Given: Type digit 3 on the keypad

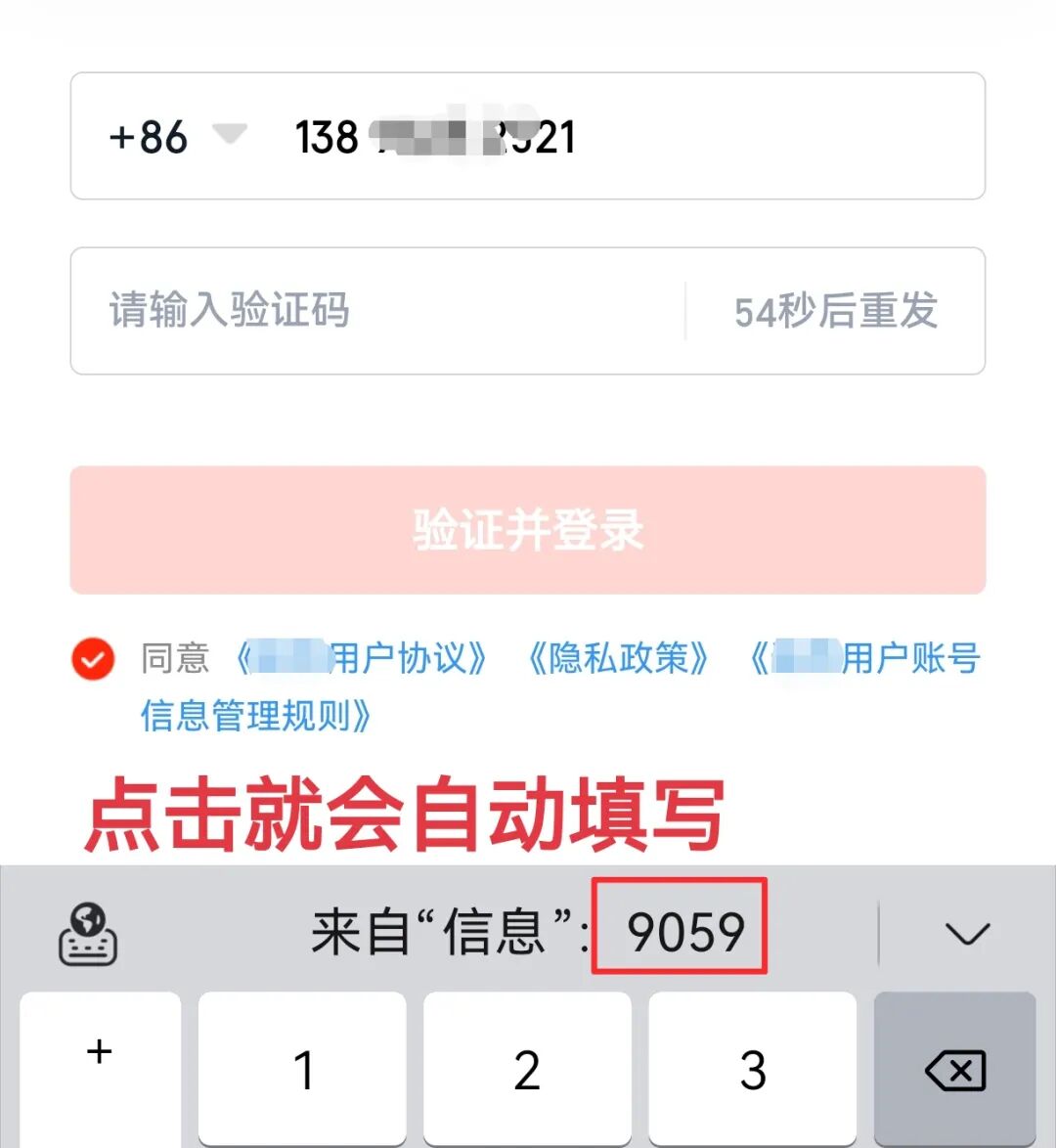Looking at the screenshot, I should (752, 1070).
